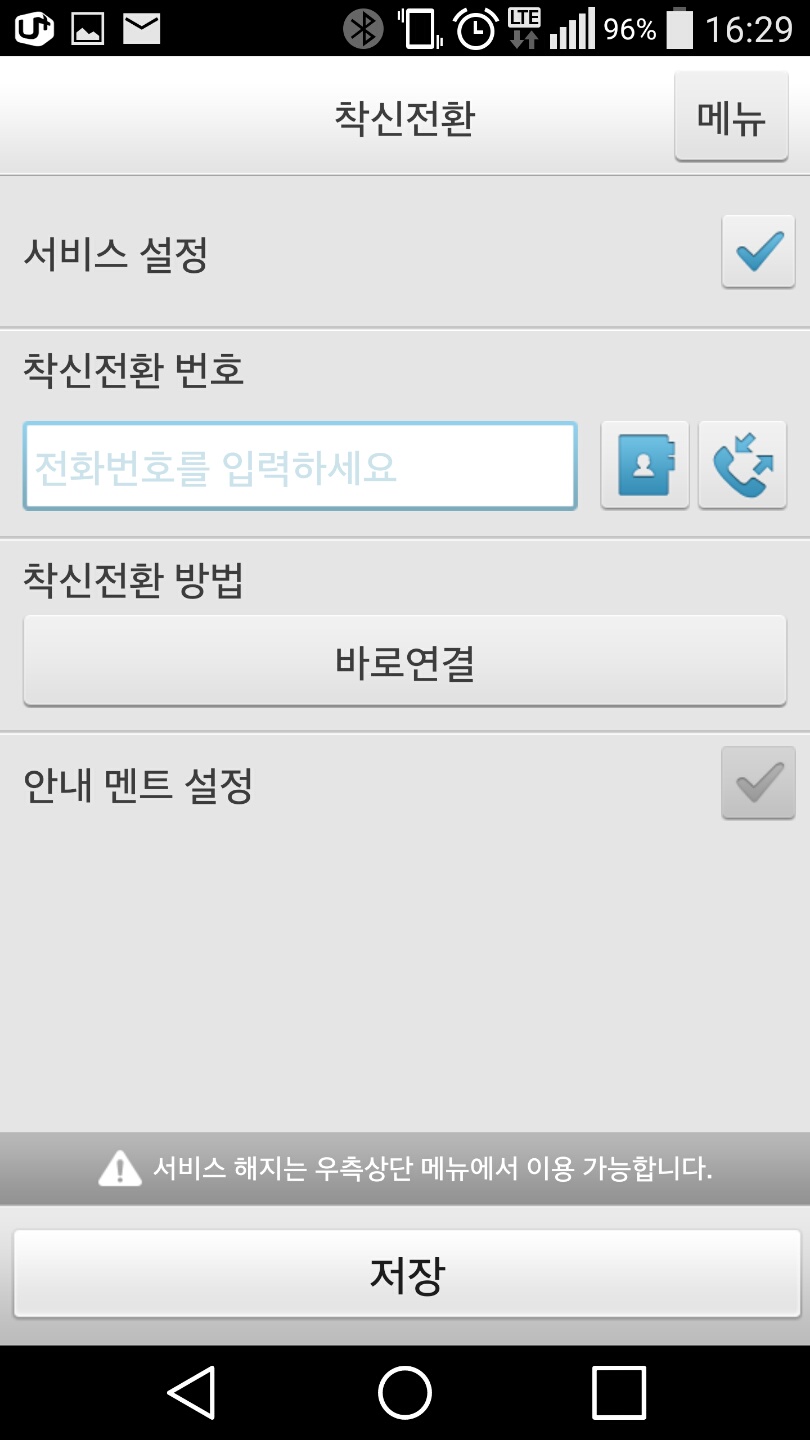Go back with the system back button
810x1440 pixels.
[x=191, y=1392]
